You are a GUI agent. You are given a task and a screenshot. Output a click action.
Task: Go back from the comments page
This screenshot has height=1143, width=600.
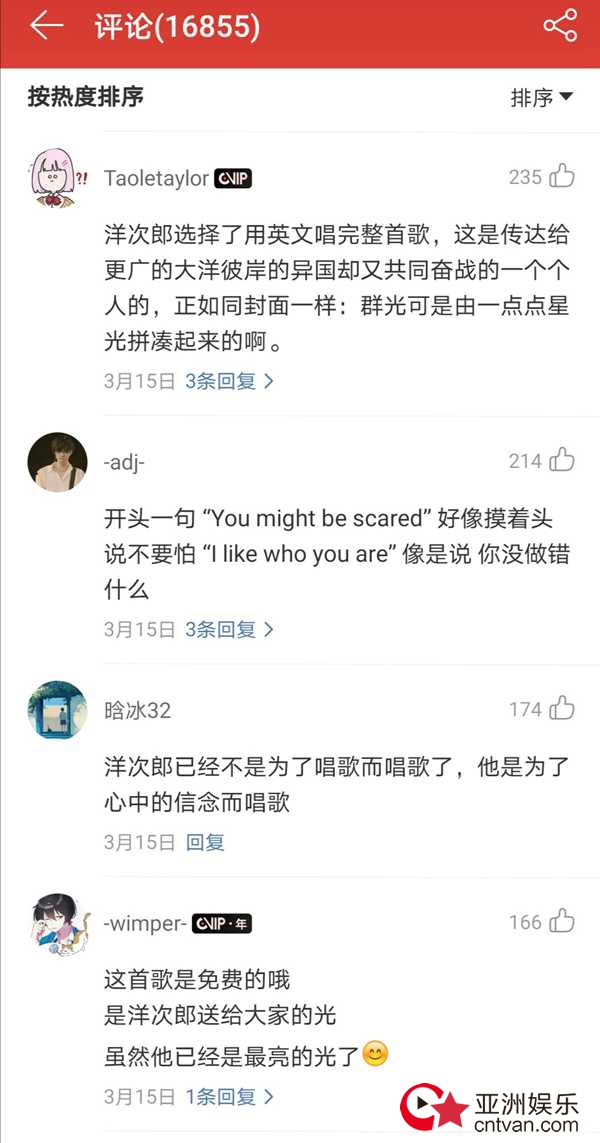pos(46,28)
